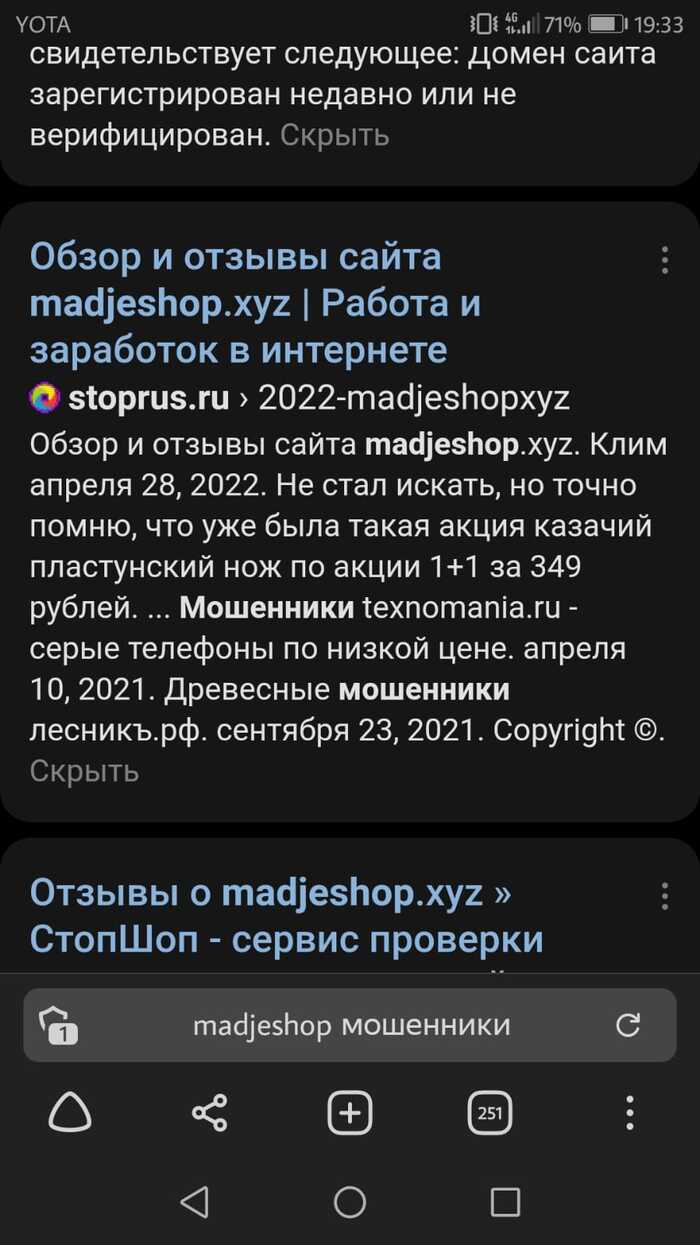Share the current page
The image size is (700, 1245).
click(x=209, y=1112)
